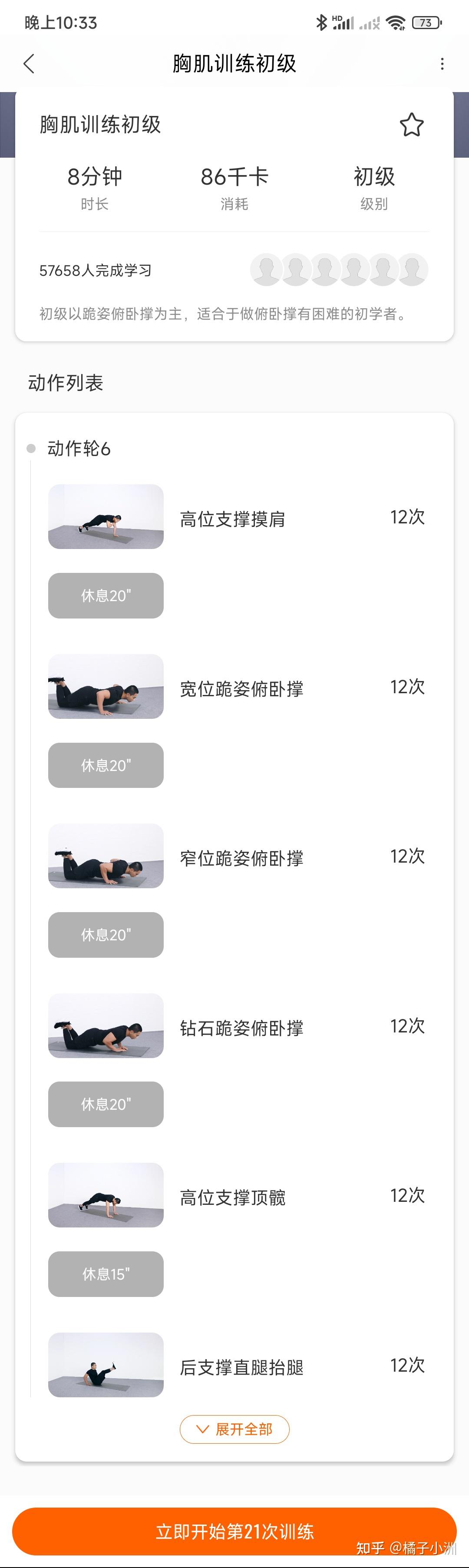Go back from 胸肌训练初级 page
469x1568 pixels.
click(29, 63)
